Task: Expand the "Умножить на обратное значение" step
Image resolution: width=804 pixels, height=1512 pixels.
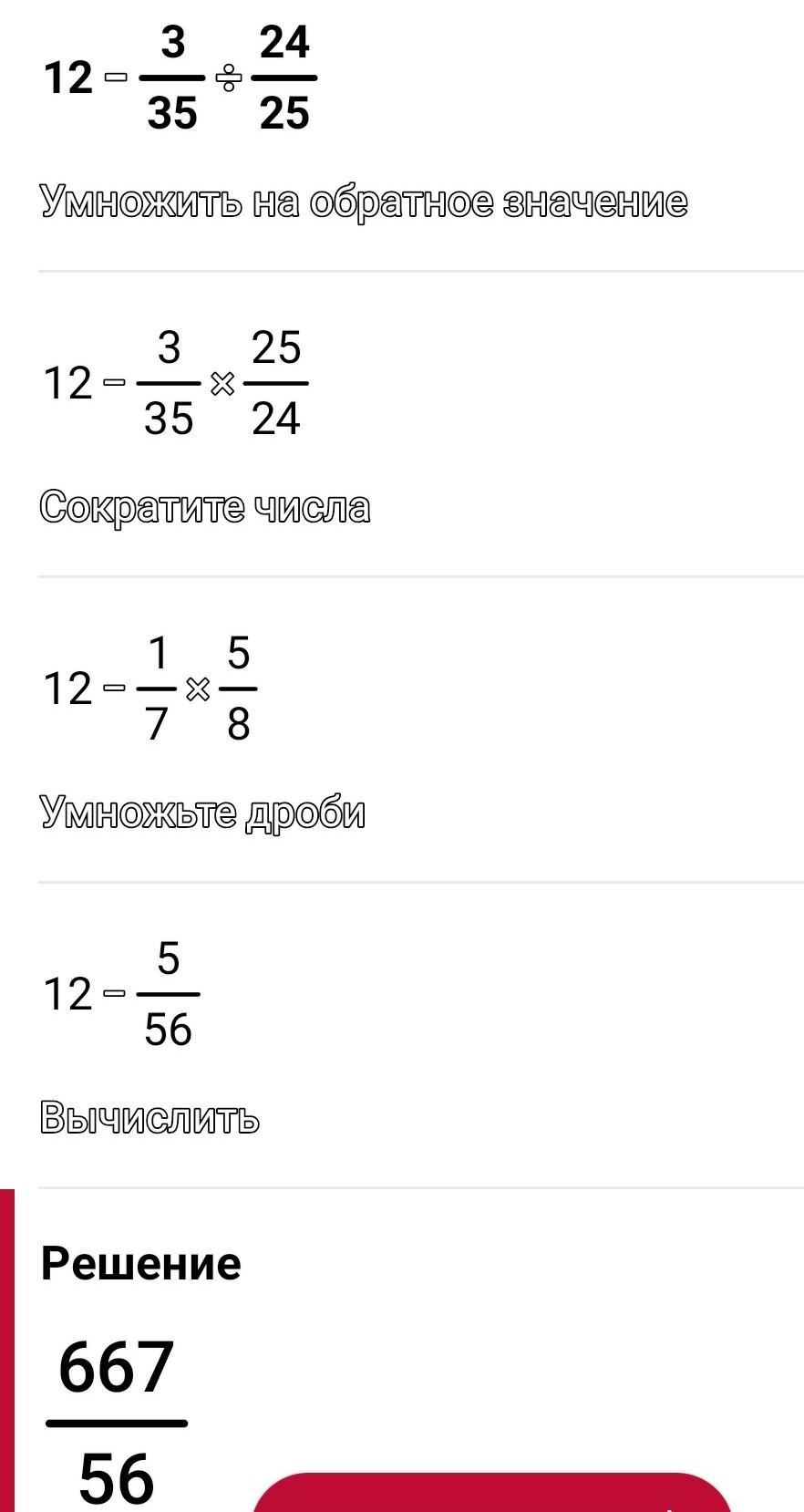Action: [363, 202]
